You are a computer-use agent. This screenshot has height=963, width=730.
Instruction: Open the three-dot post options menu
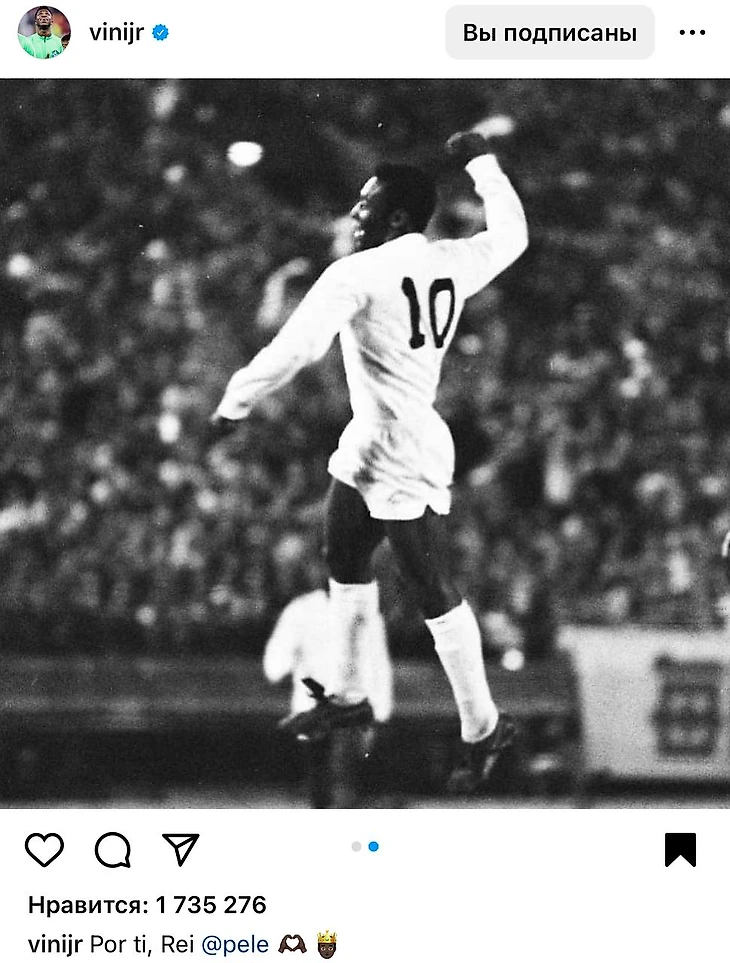(x=692, y=32)
